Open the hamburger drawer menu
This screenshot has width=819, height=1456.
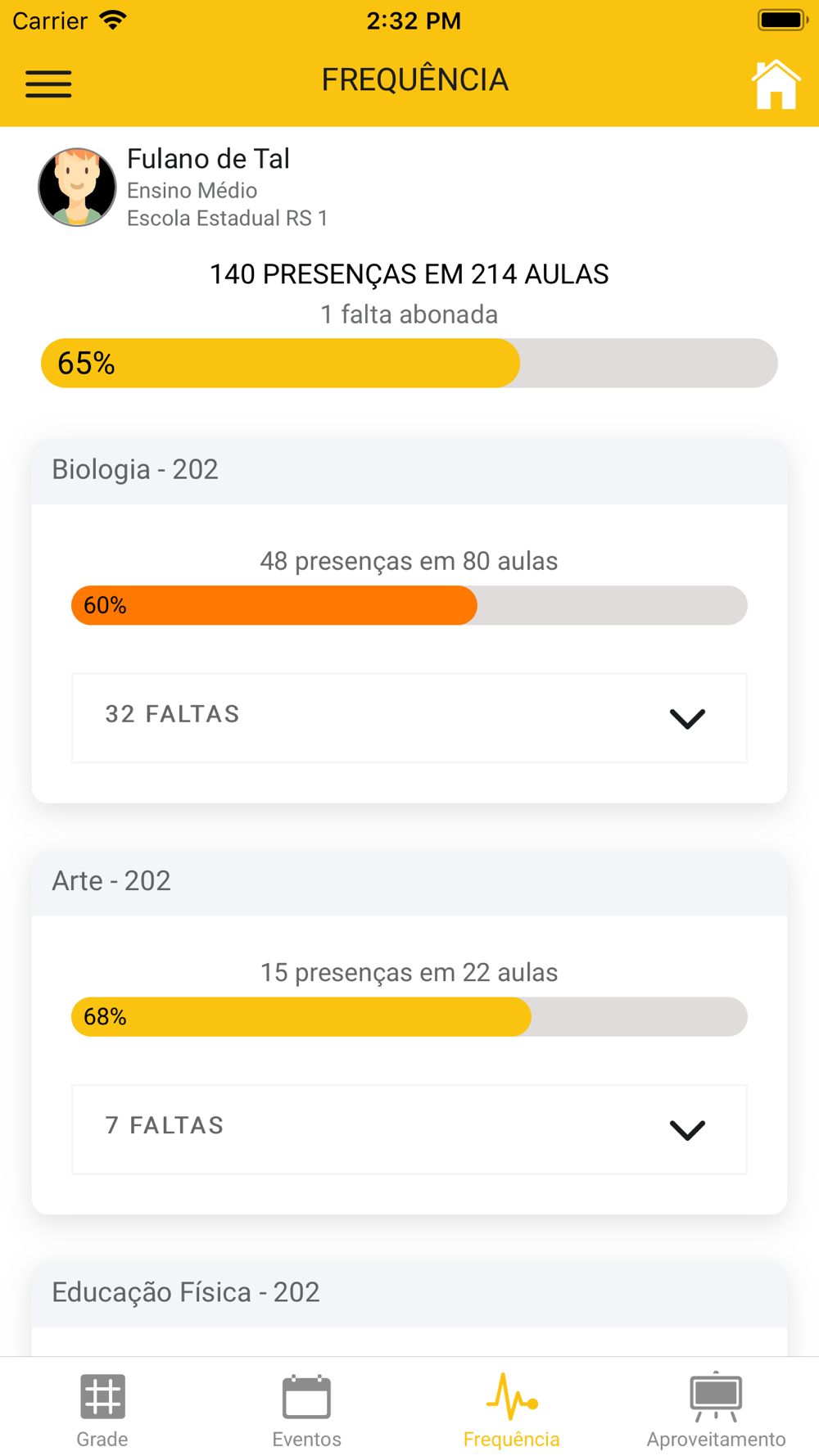click(48, 84)
